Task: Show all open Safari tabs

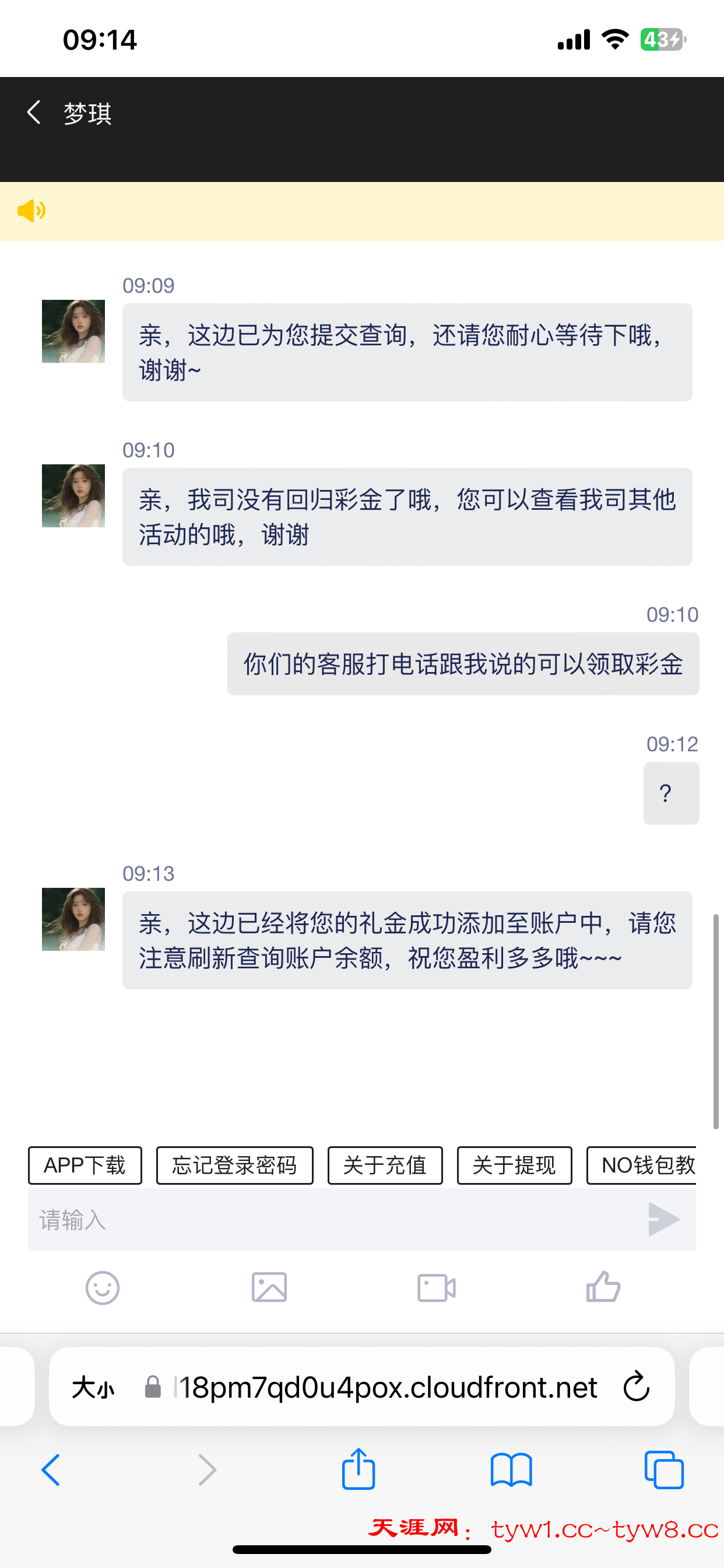Action: point(664,1470)
